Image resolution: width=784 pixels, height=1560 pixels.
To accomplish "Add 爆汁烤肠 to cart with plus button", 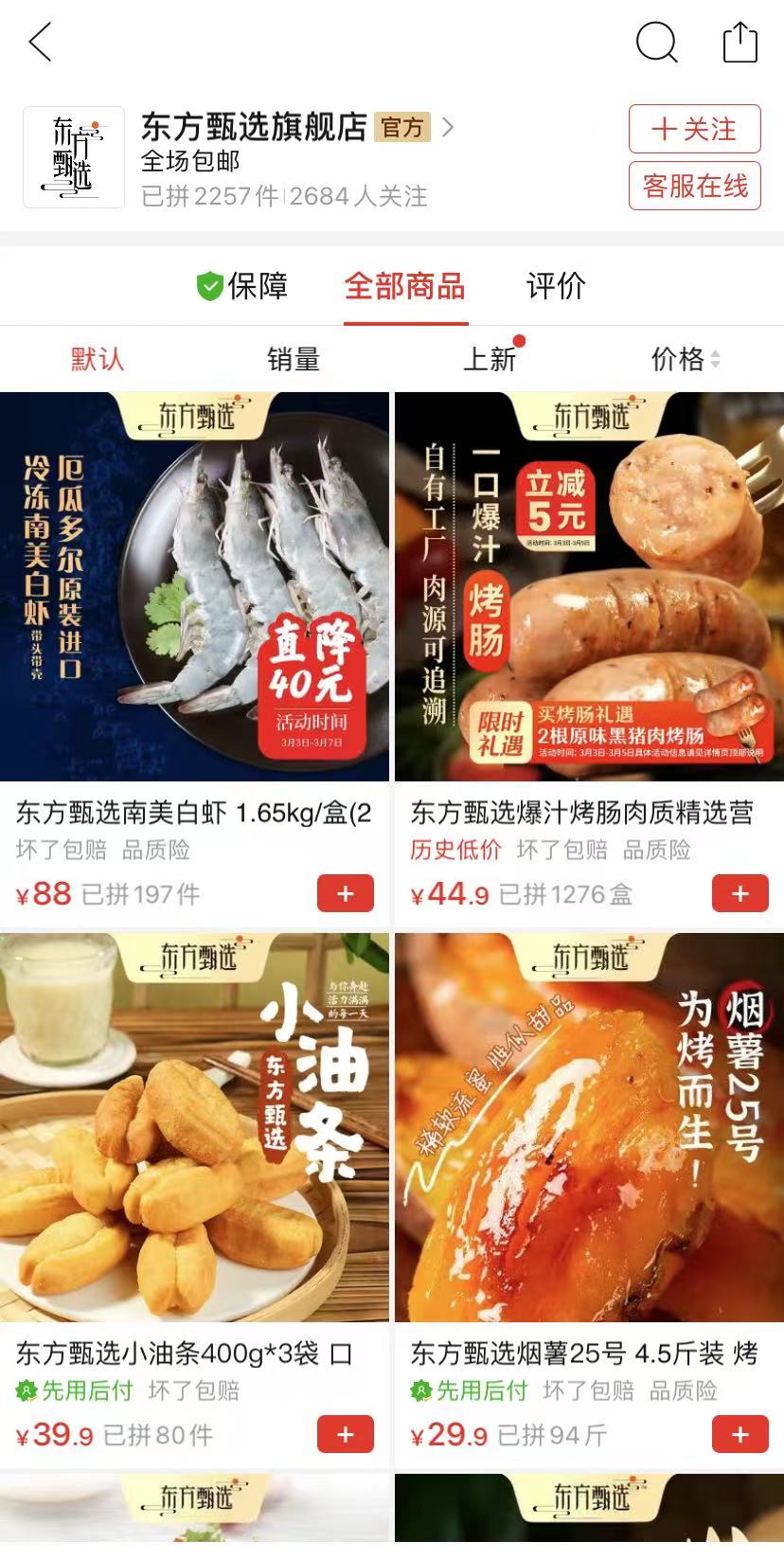I will click(x=739, y=893).
